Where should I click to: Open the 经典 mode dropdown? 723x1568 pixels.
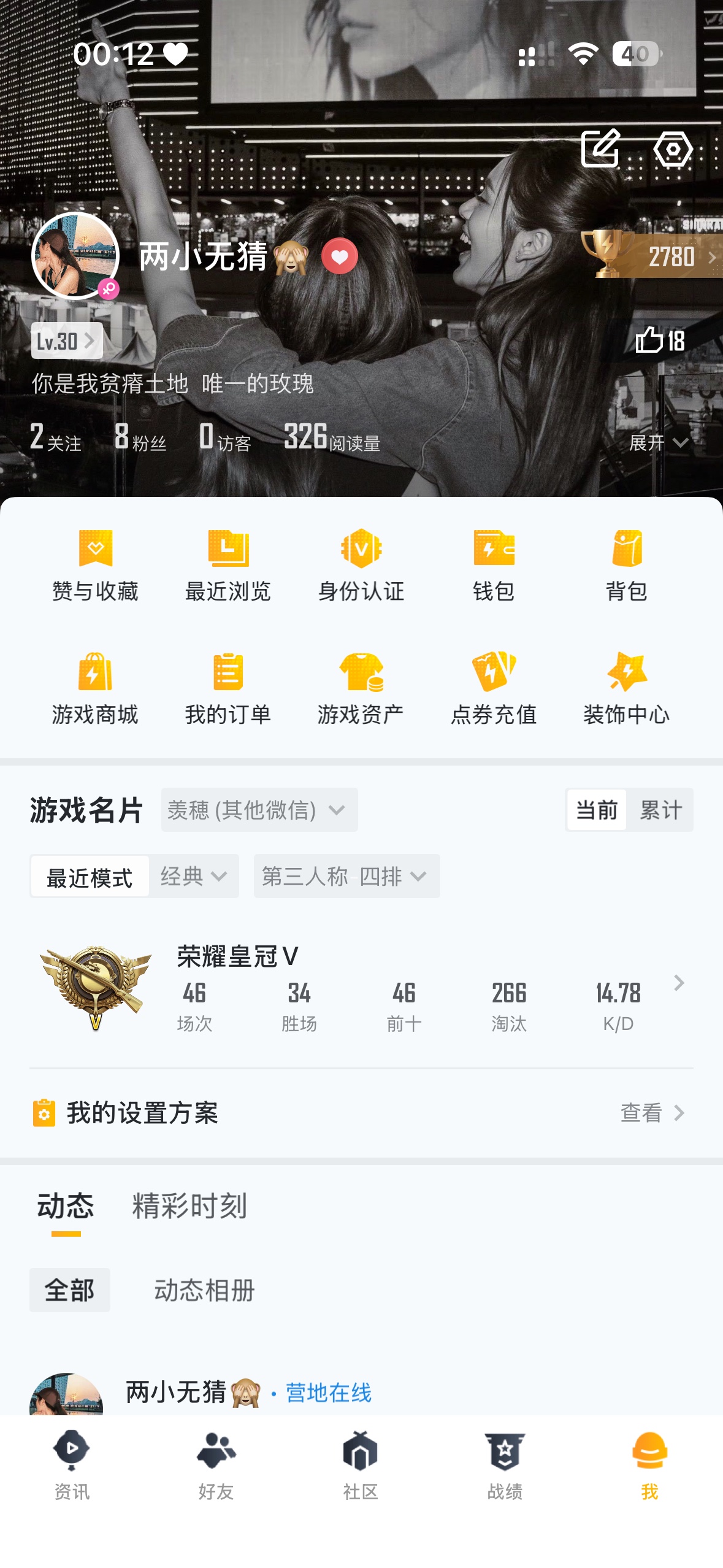(194, 876)
